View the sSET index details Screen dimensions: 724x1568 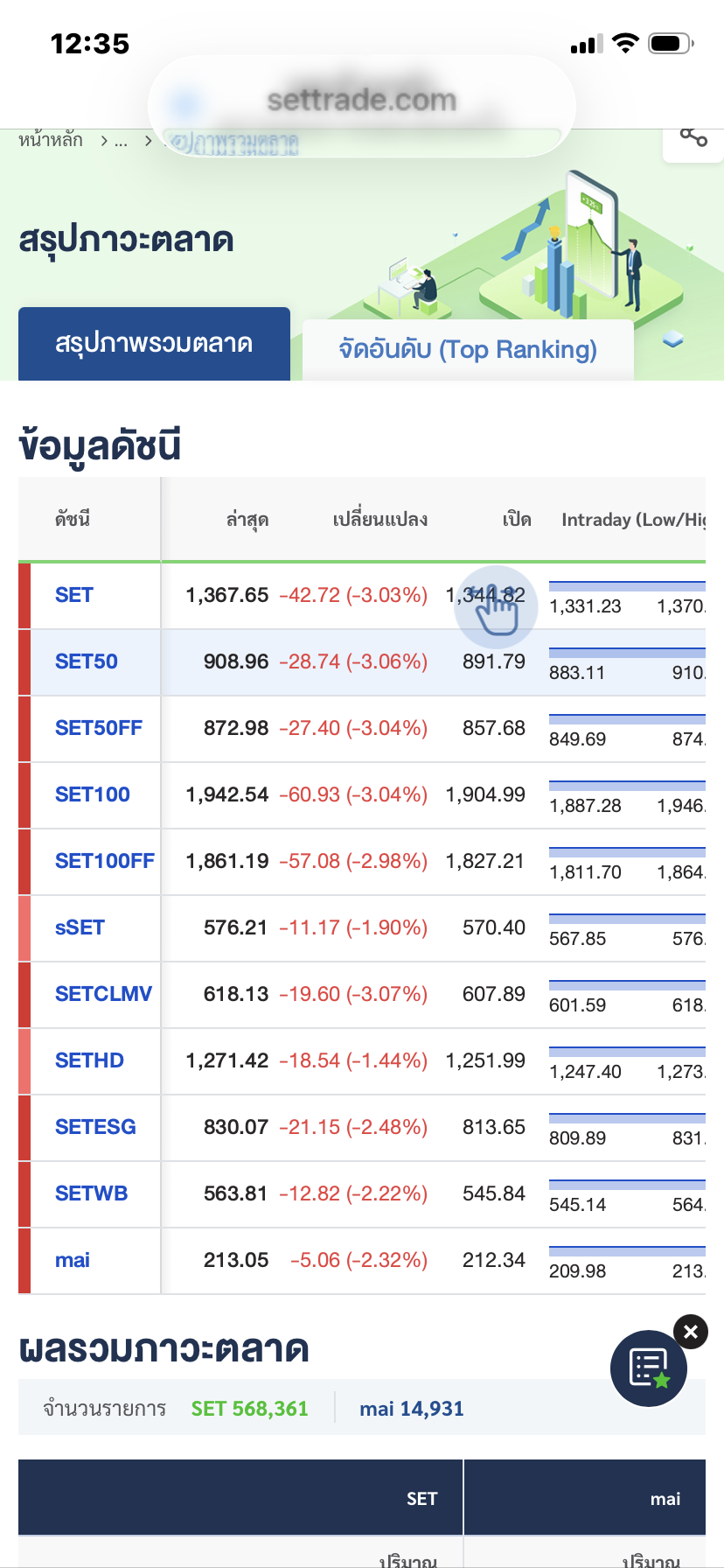(80, 928)
